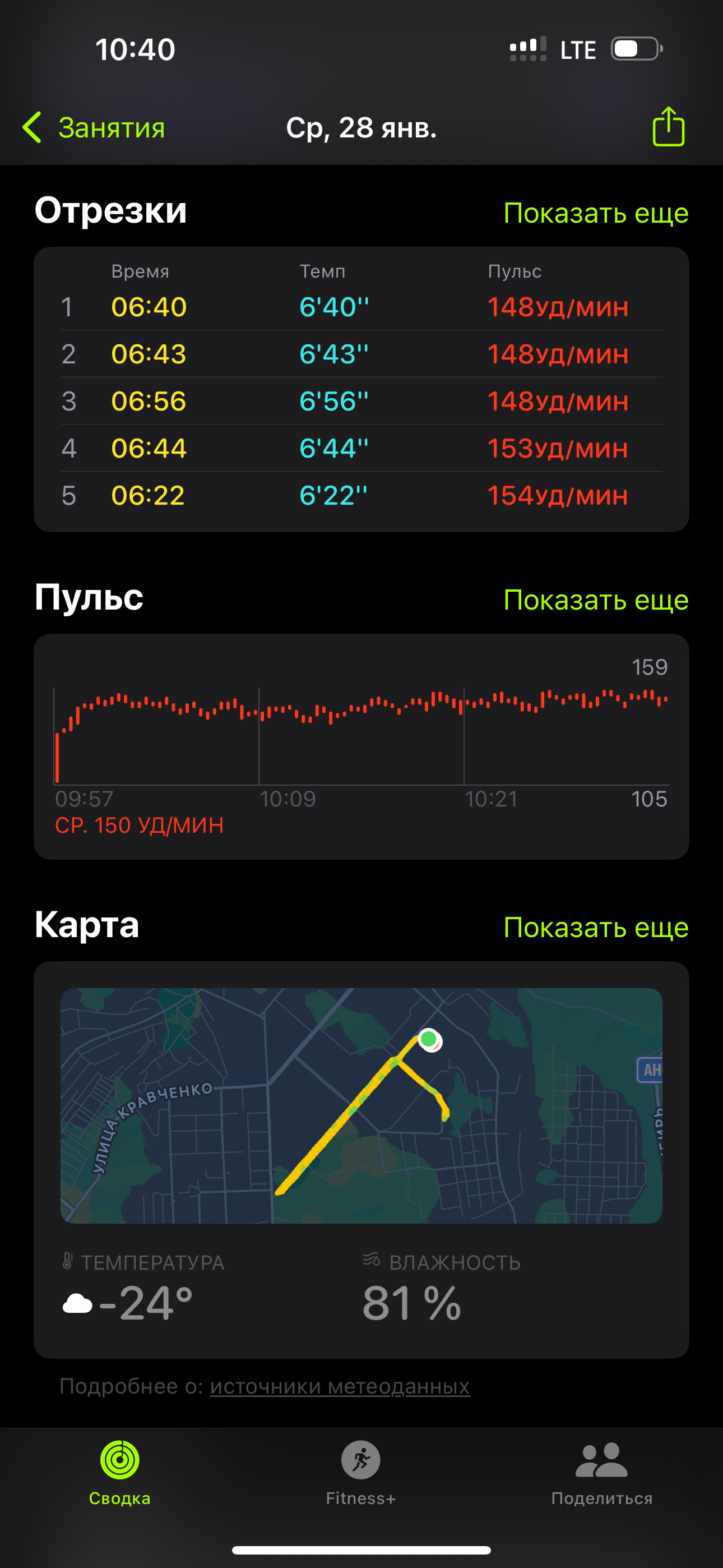723x1568 pixels.
Task: Switch to the Сводка tab
Action: pyautogui.click(x=120, y=1473)
